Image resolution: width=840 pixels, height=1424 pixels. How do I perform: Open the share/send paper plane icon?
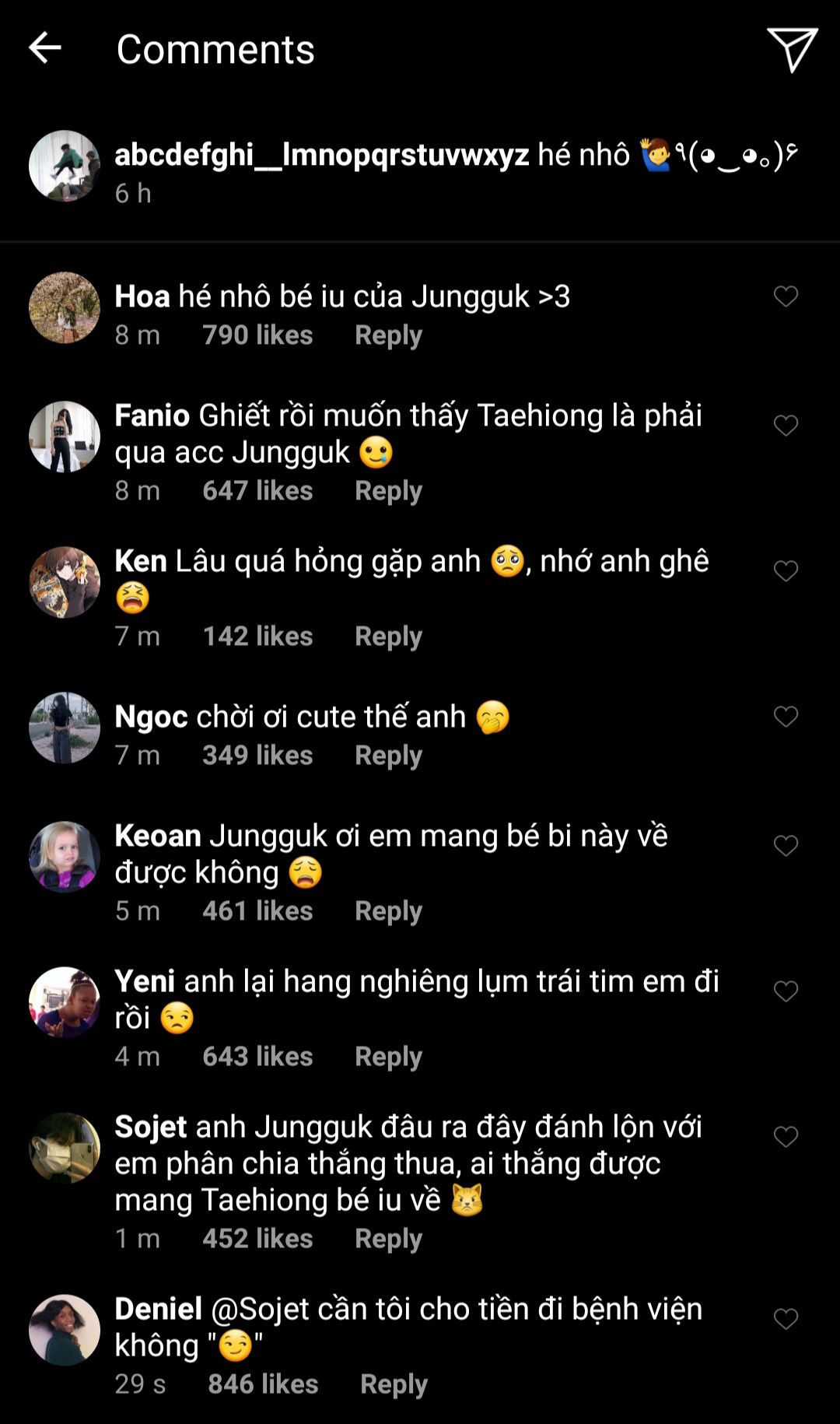click(792, 49)
